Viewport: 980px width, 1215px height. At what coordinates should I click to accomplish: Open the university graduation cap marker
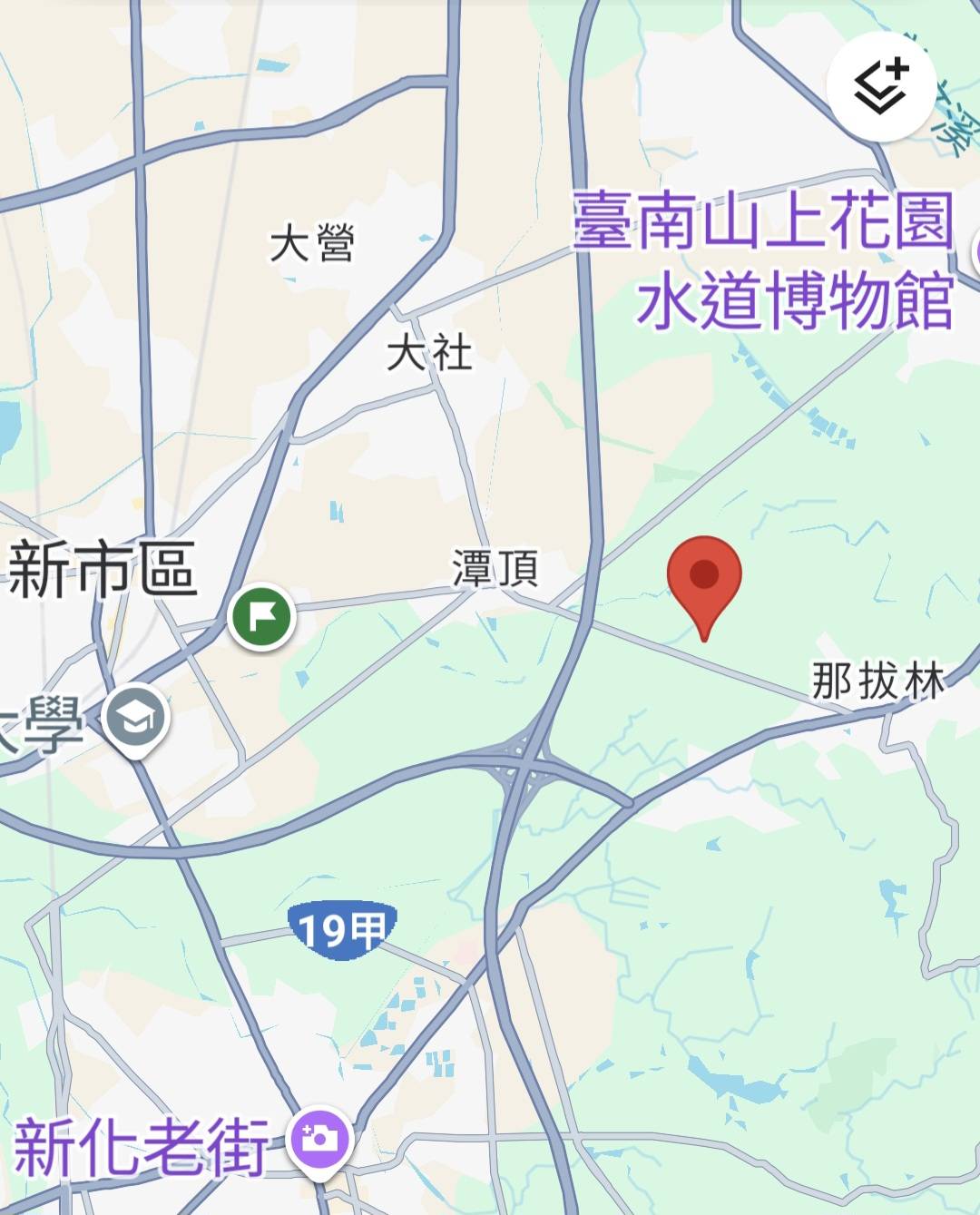tap(136, 720)
